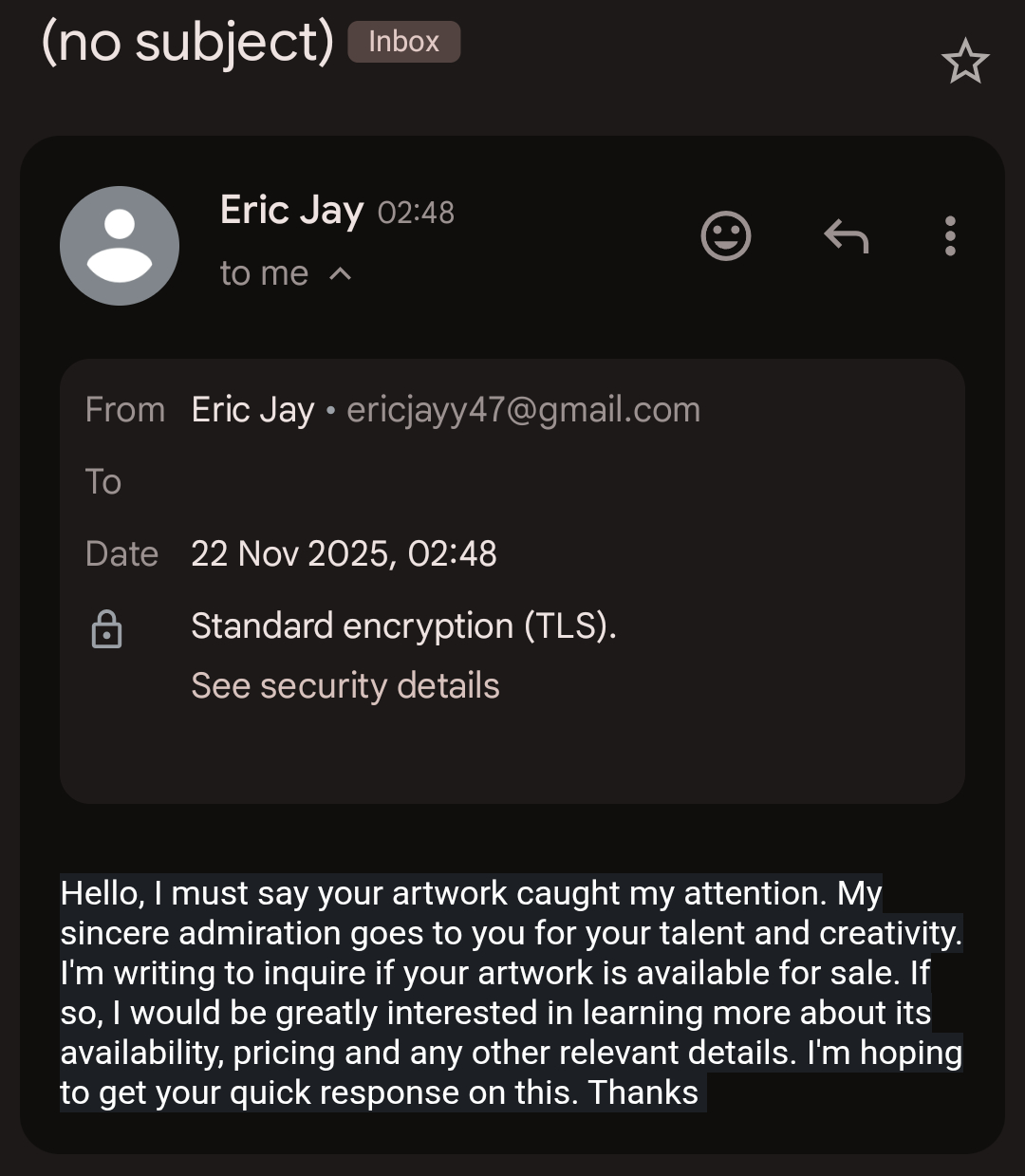This screenshot has height=1176, width=1025.
Task: Reply to Eric Jay's email
Action: point(847,236)
